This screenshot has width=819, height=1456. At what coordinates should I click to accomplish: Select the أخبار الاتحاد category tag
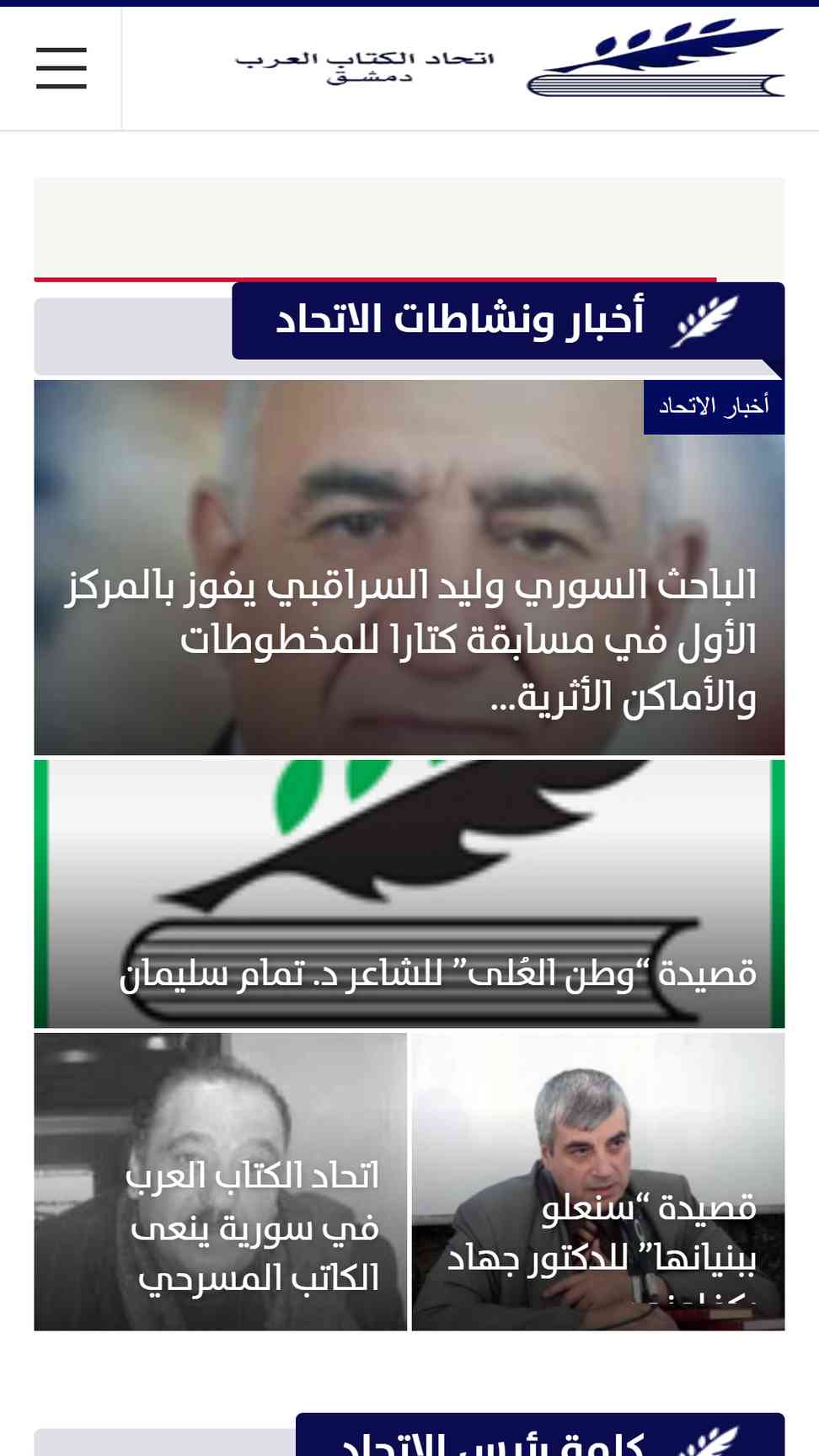713,407
